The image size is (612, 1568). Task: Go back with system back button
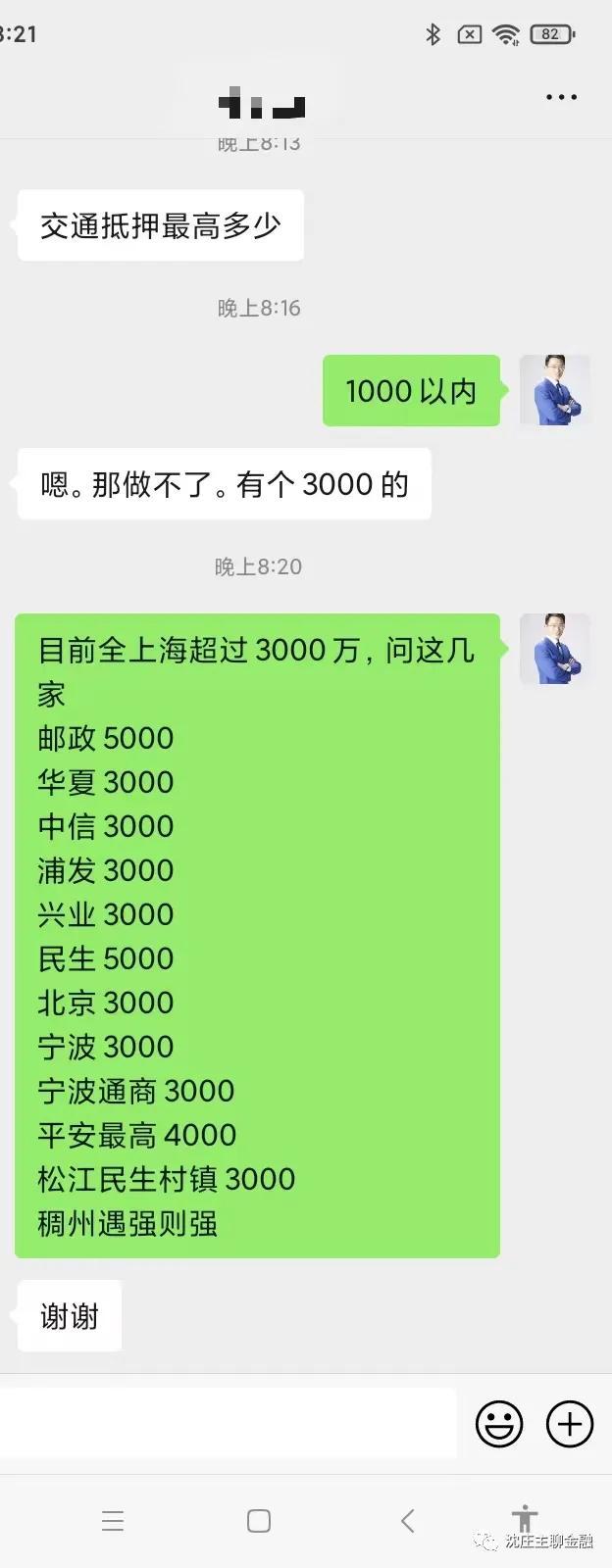click(408, 1520)
